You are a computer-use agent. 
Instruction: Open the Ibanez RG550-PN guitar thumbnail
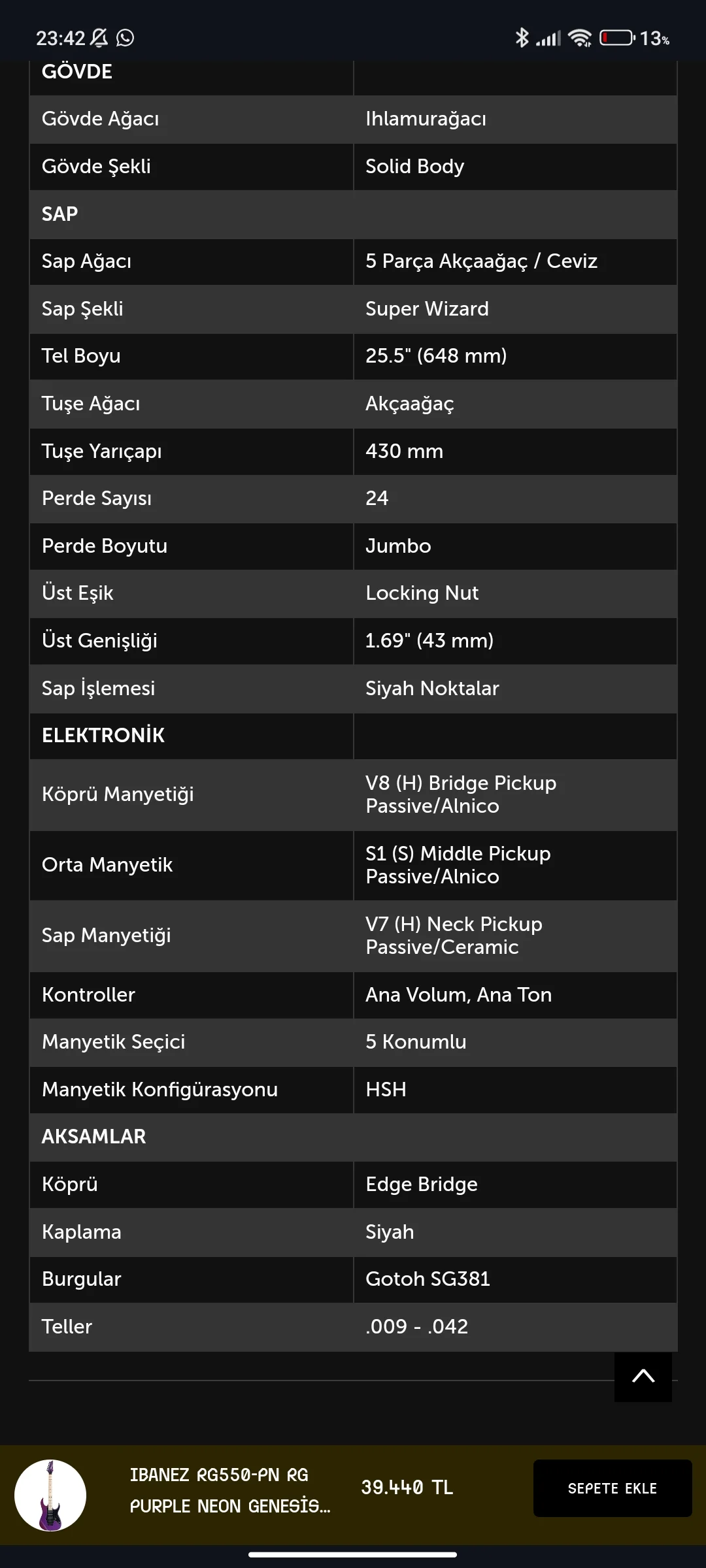coord(50,1495)
